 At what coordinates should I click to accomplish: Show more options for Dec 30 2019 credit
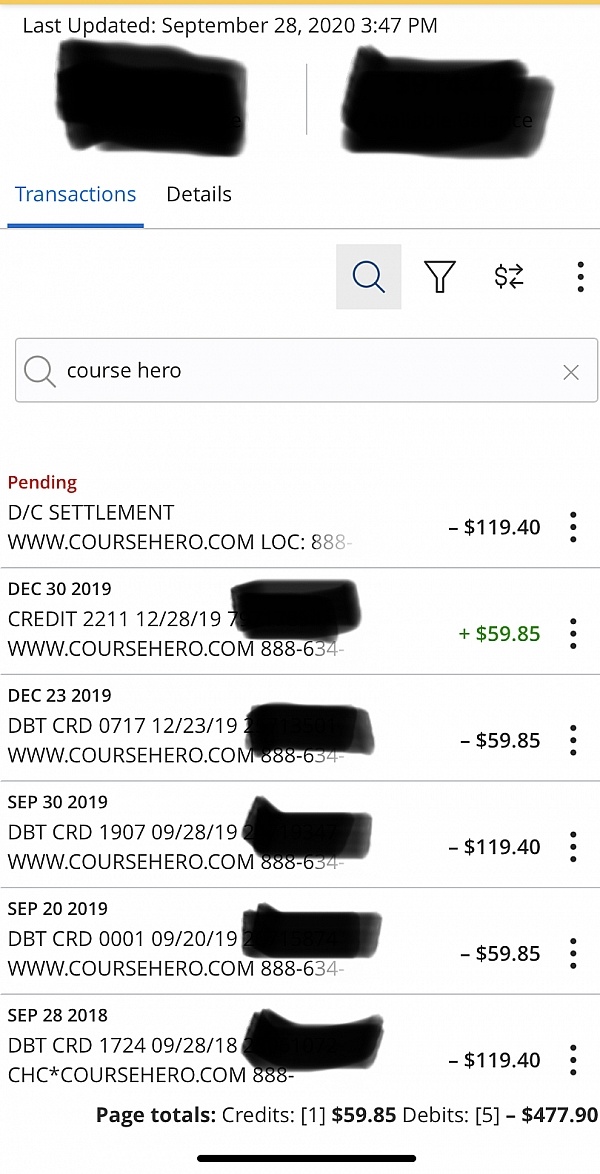pos(573,633)
